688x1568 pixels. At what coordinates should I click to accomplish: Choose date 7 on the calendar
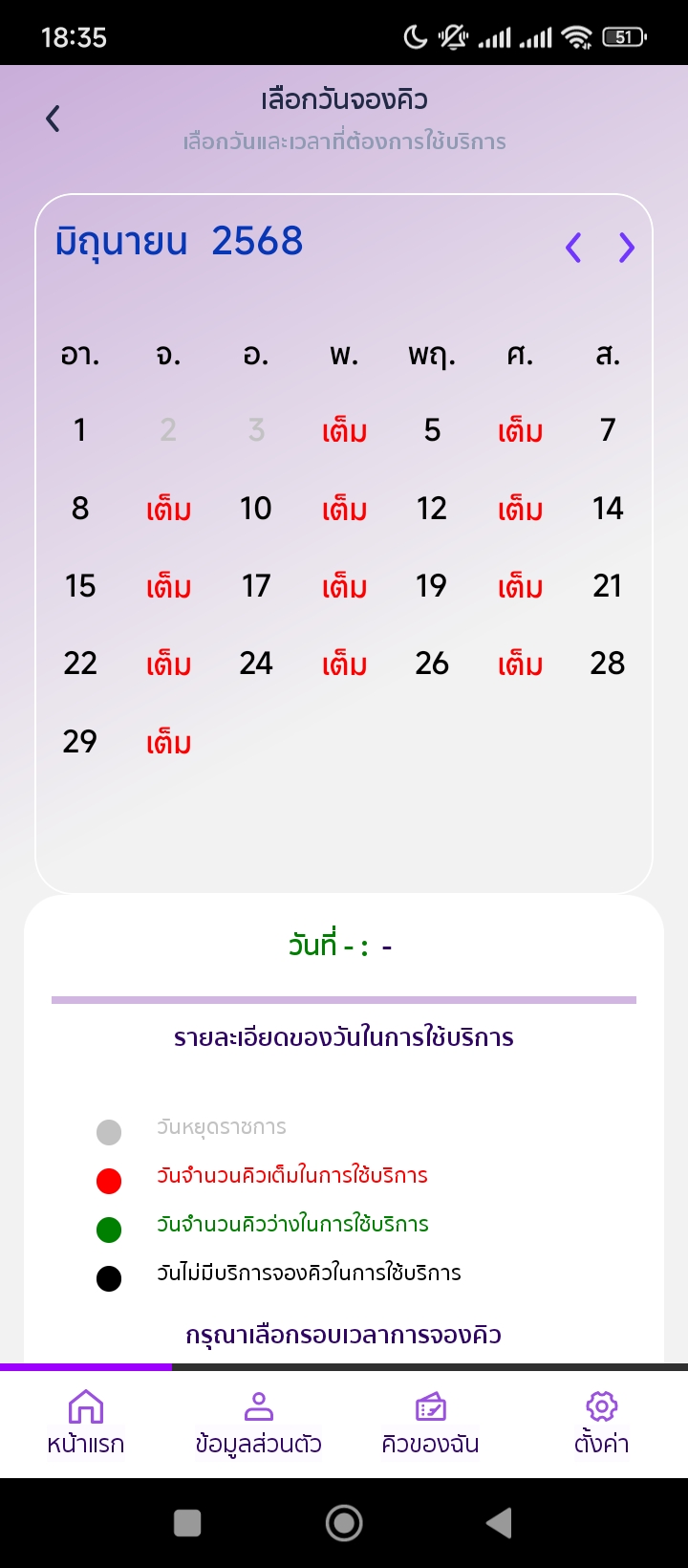[x=608, y=430]
